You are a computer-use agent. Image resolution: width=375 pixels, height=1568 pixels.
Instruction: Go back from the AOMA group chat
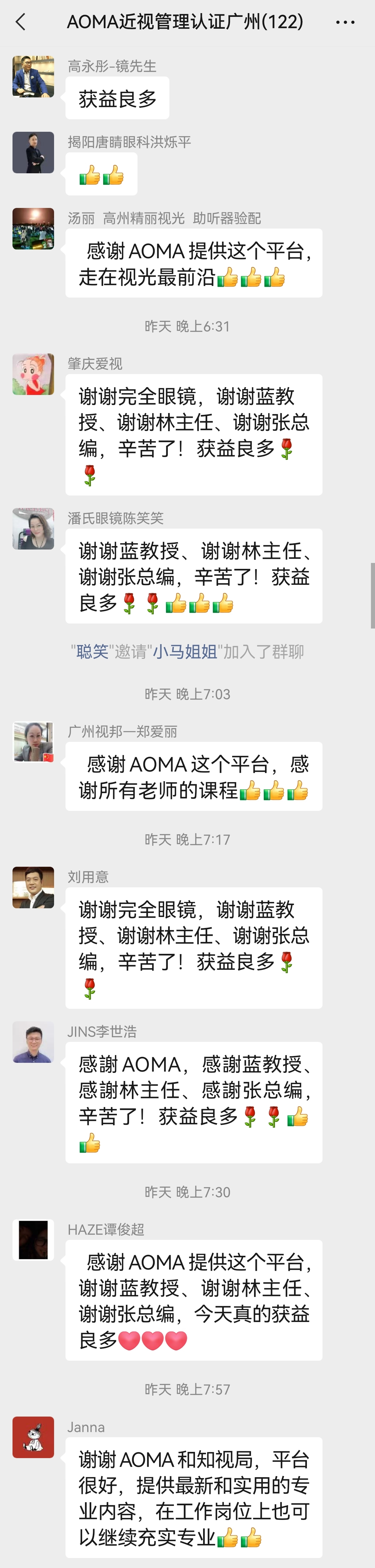coord(21,22)
